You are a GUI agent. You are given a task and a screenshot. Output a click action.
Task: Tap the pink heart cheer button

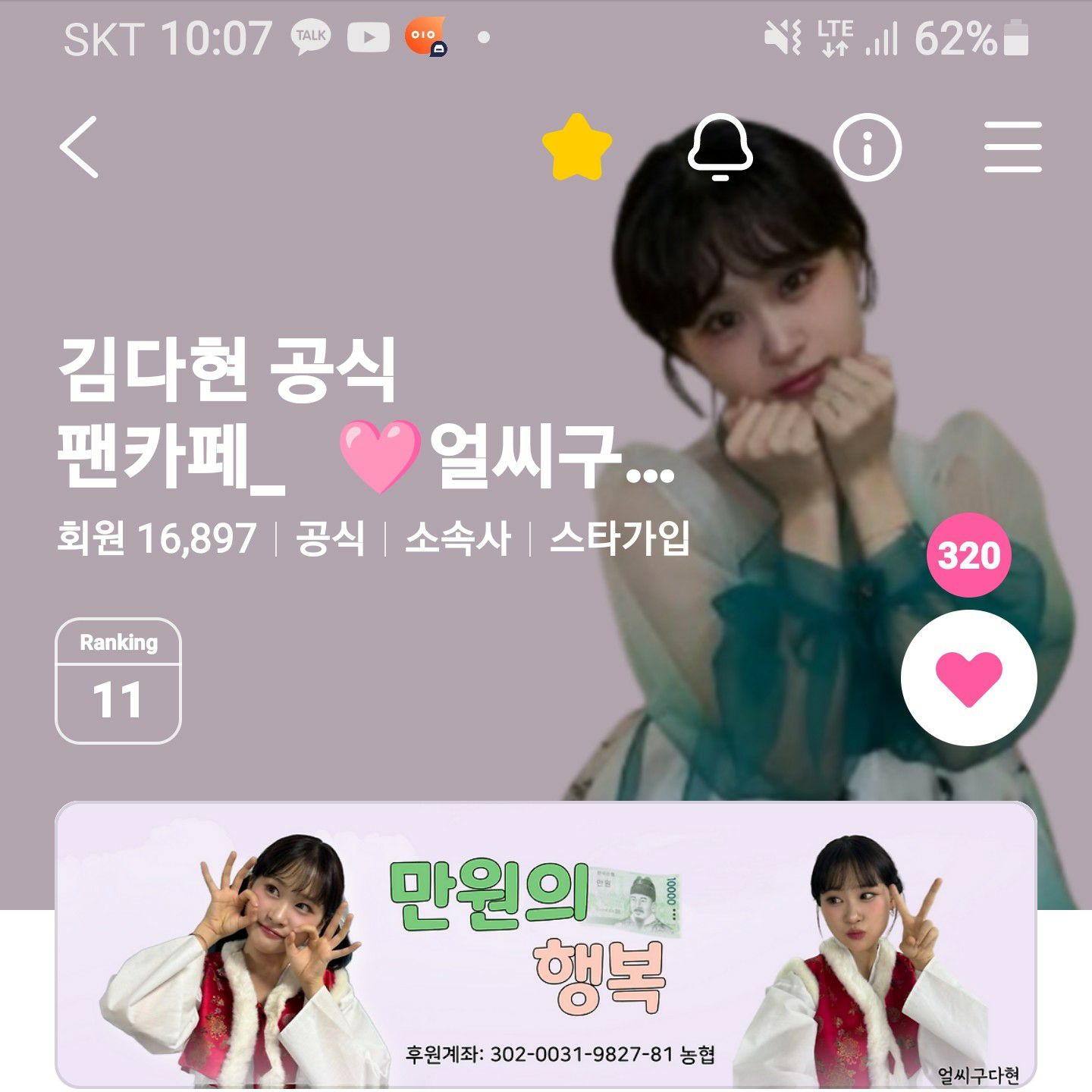coord(968,677)
